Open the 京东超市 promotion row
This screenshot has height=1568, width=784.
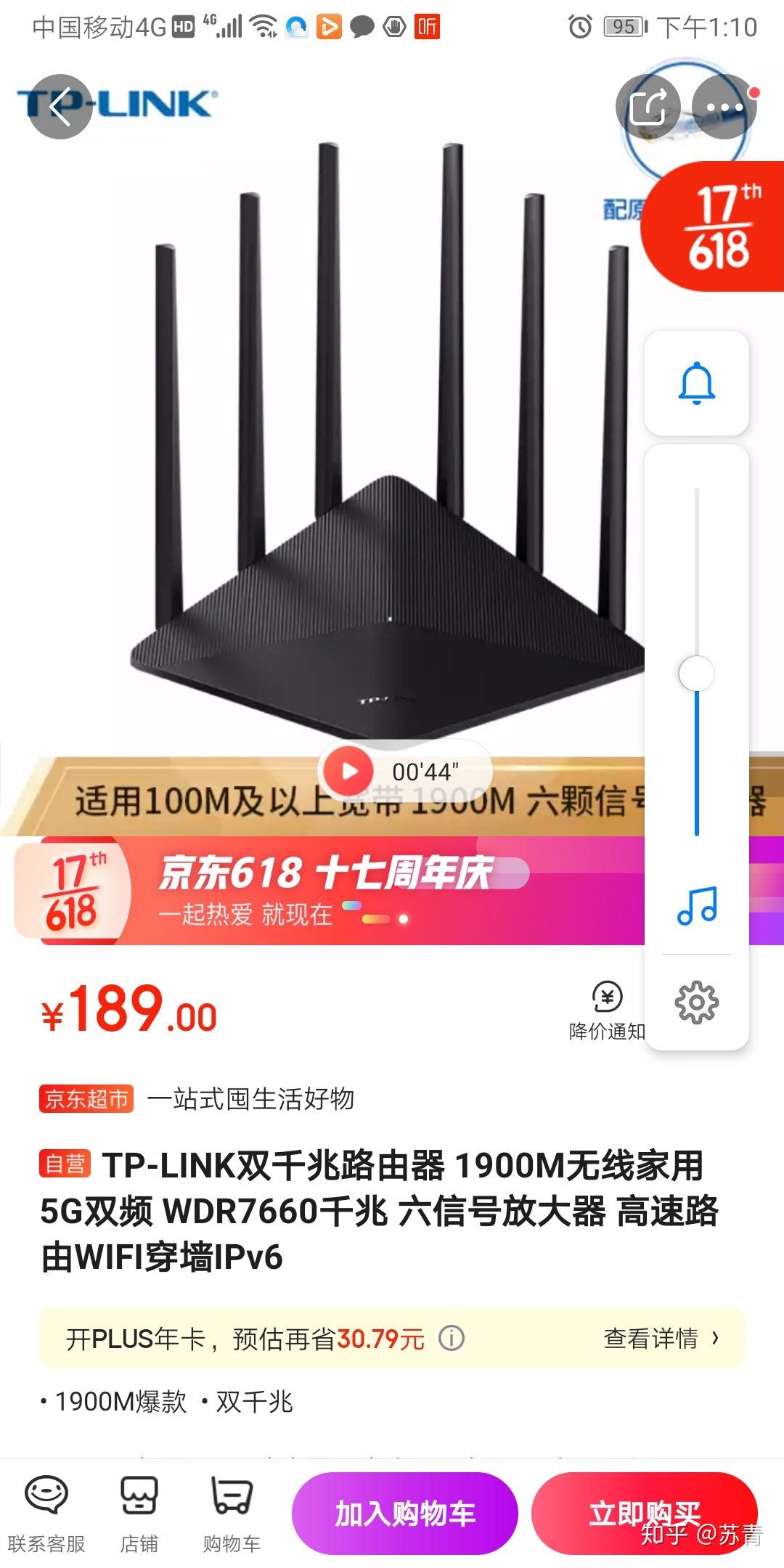196,1099
